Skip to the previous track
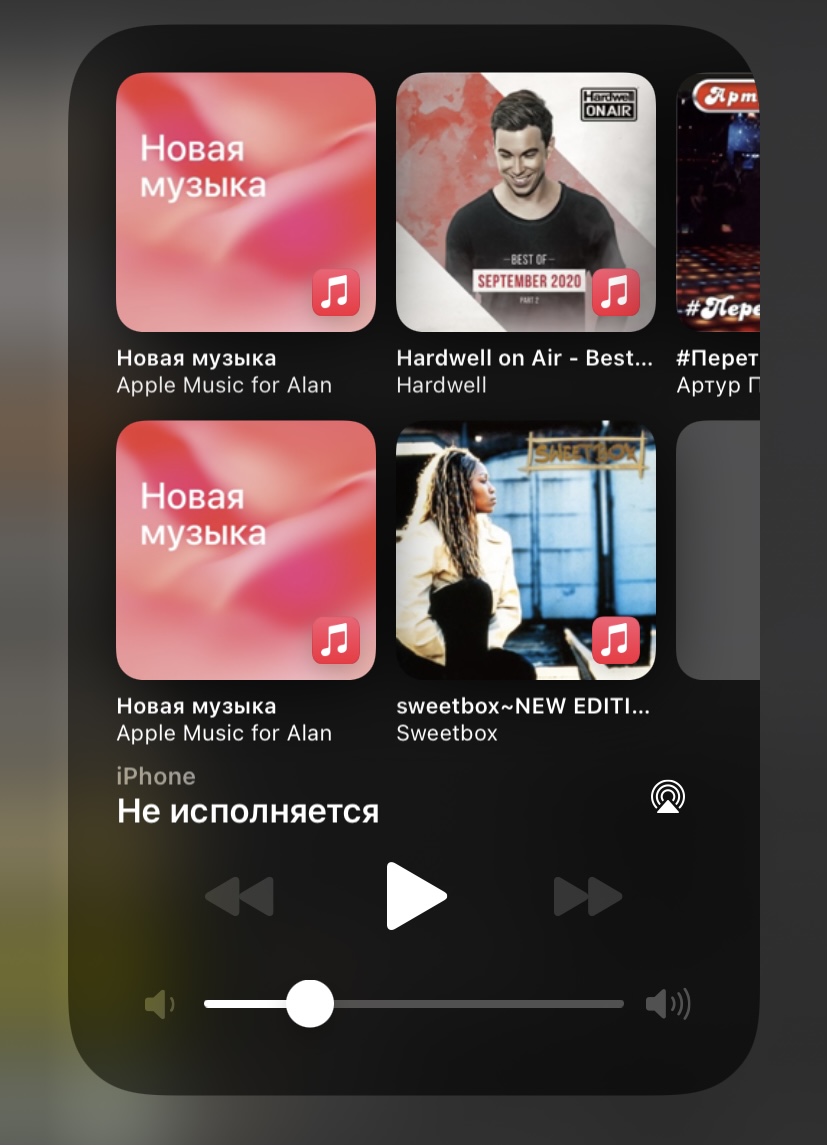The image size is (827, 1145). pyautogui.click(x=240, y=897)
